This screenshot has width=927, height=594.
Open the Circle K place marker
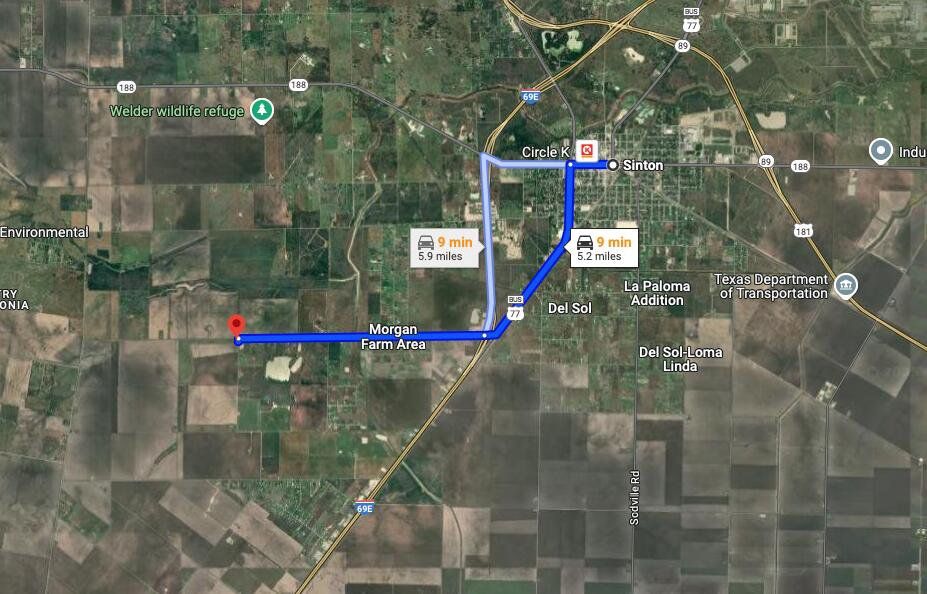point(585,151)
